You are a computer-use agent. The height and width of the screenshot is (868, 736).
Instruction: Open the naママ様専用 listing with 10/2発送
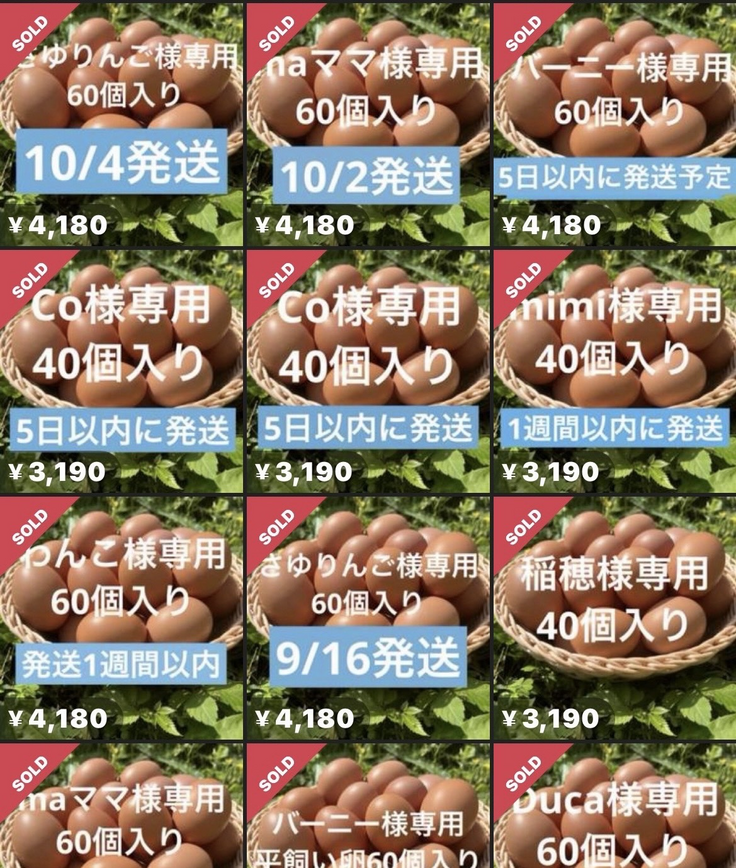(x=367, y=122)
